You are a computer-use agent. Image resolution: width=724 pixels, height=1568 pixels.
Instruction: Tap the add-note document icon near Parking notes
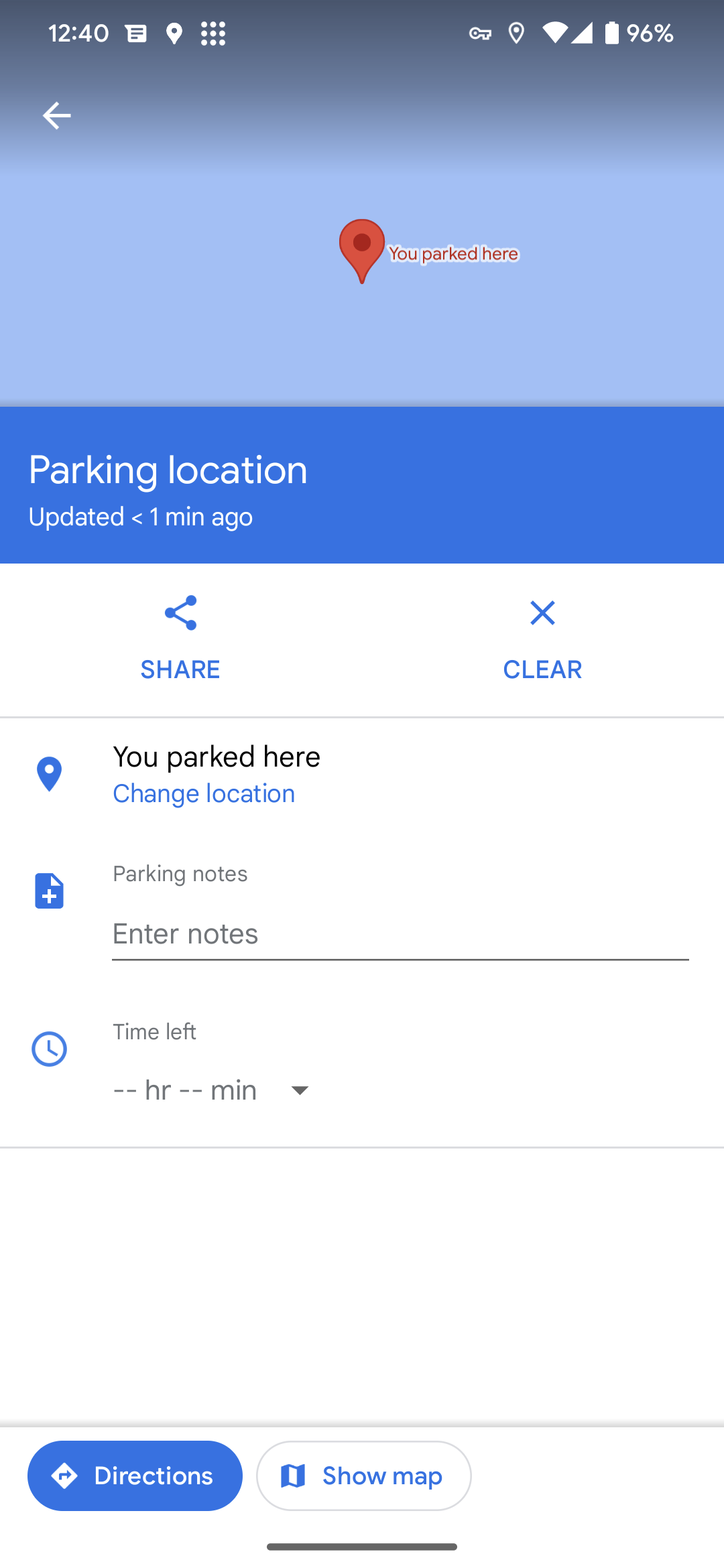pos(49,890)
